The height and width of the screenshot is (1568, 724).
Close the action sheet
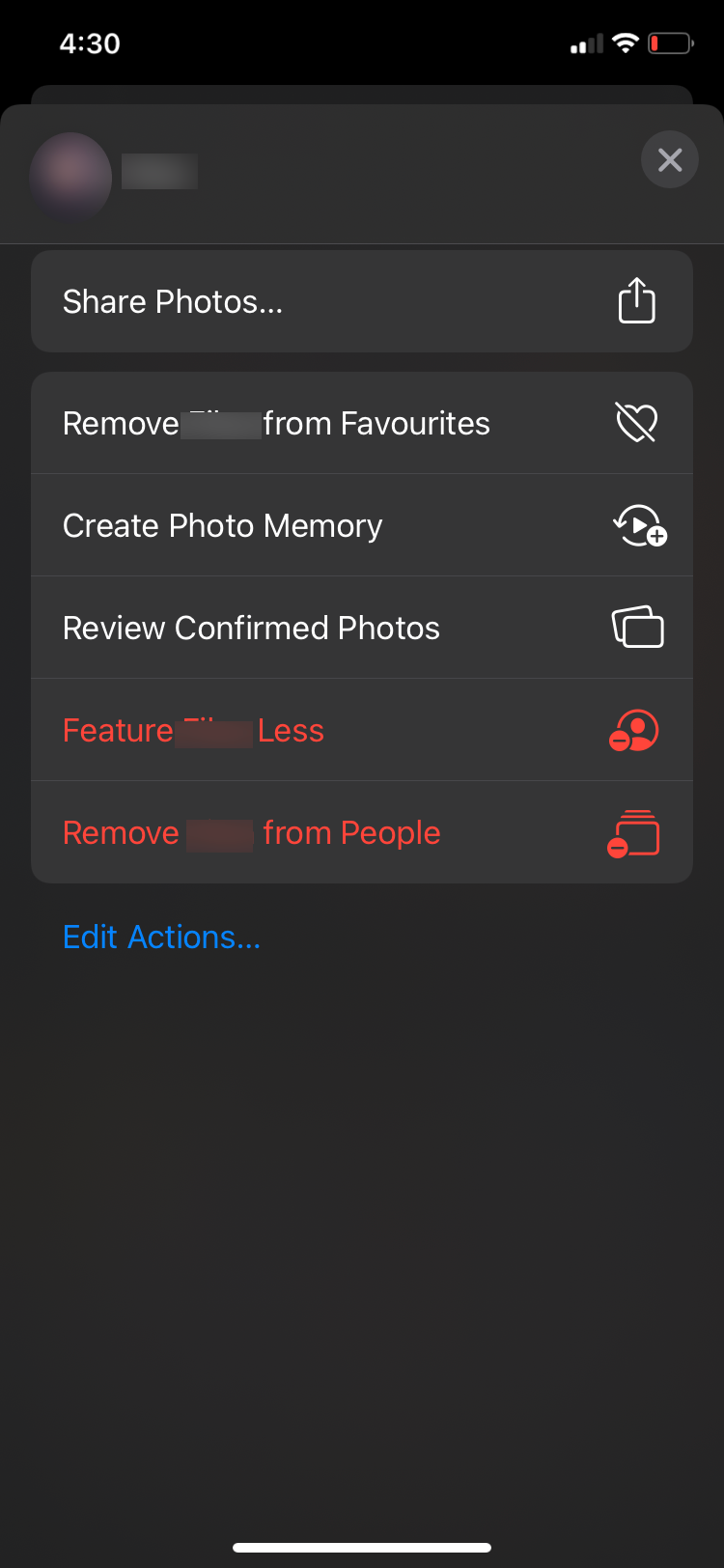(669, 159)
